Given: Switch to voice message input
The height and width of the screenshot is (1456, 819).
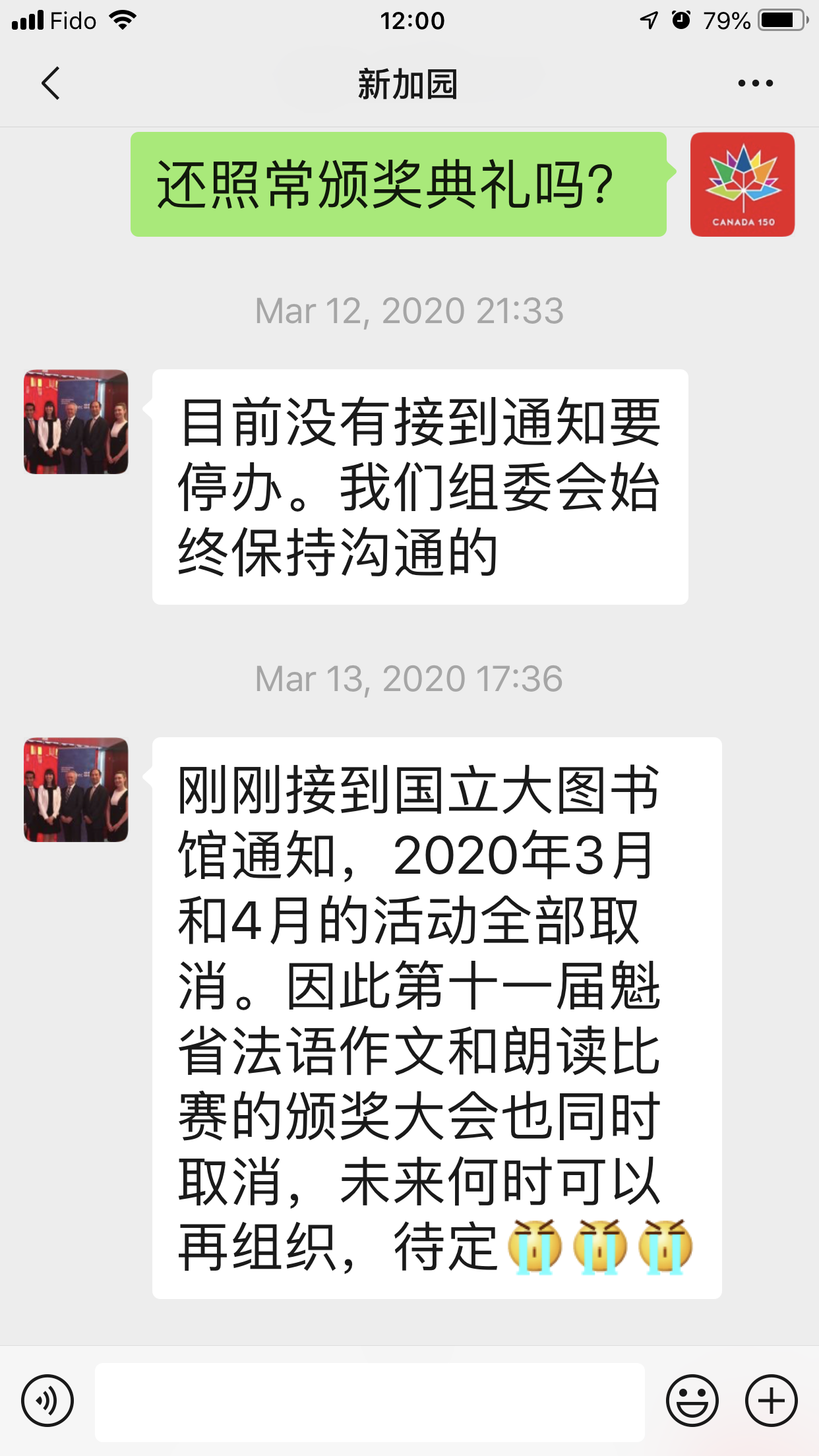Looking at the screenshot, I should (x=47, y=1401).
